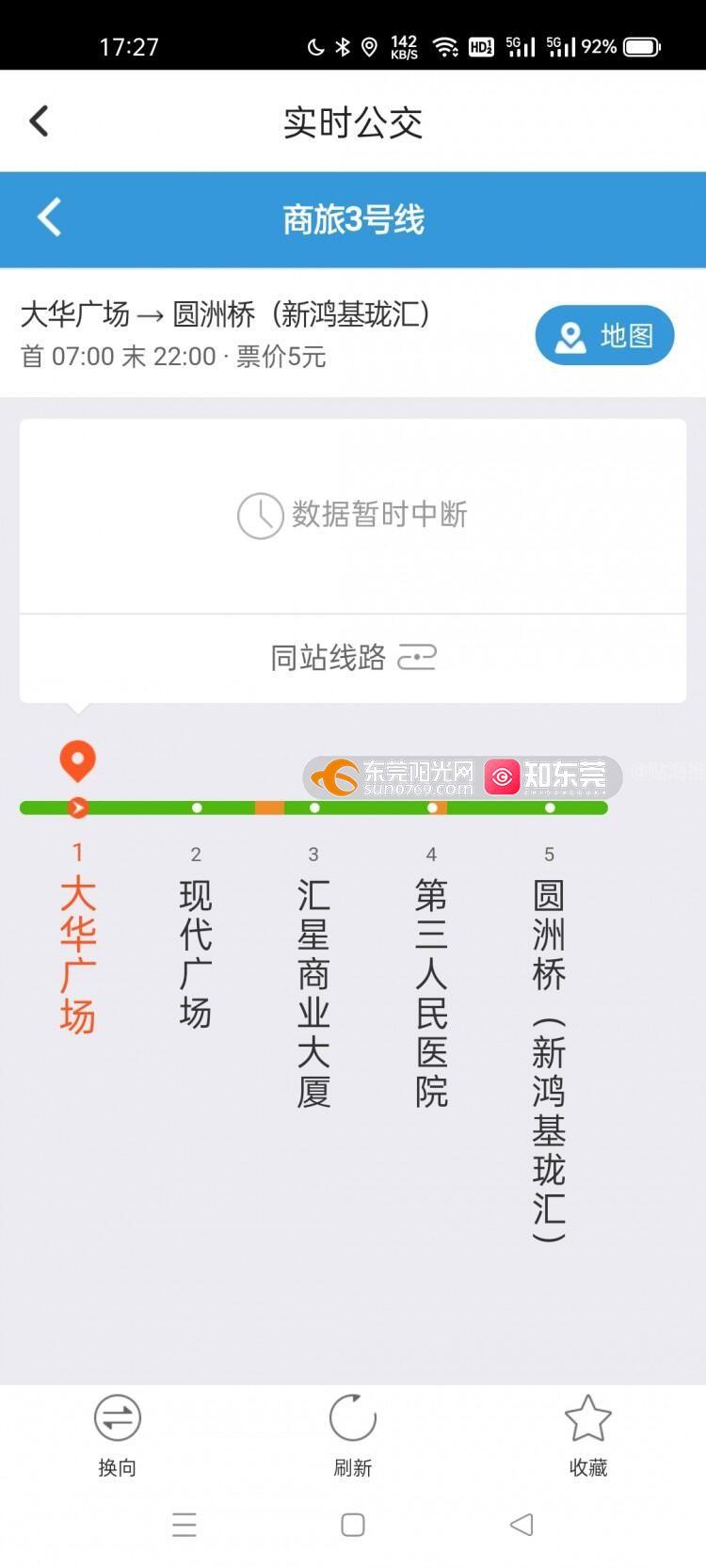
Task: Select the 大华广场 stop
Action: point(78,951)
